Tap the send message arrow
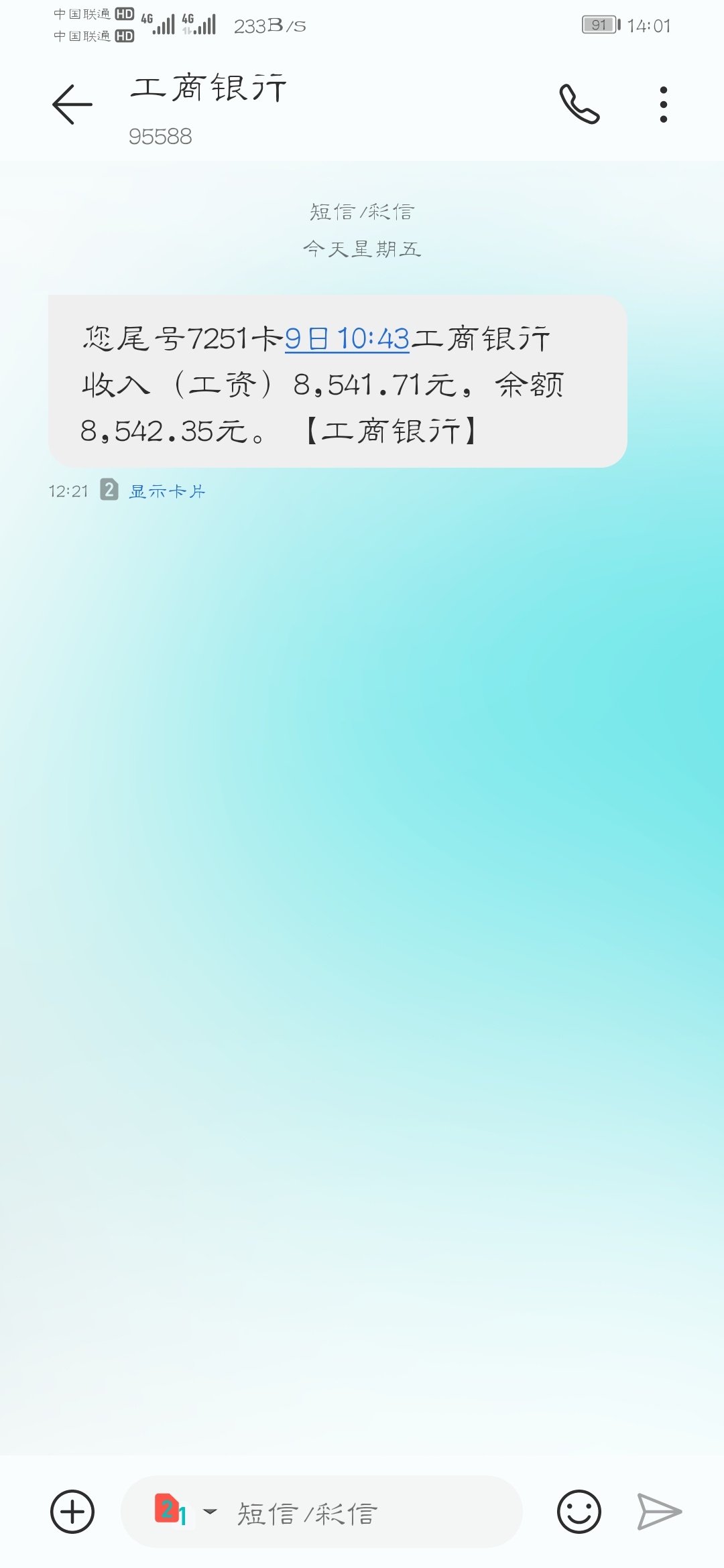The width and height of the screenshot is (724, 1568). coord(659,1512)
